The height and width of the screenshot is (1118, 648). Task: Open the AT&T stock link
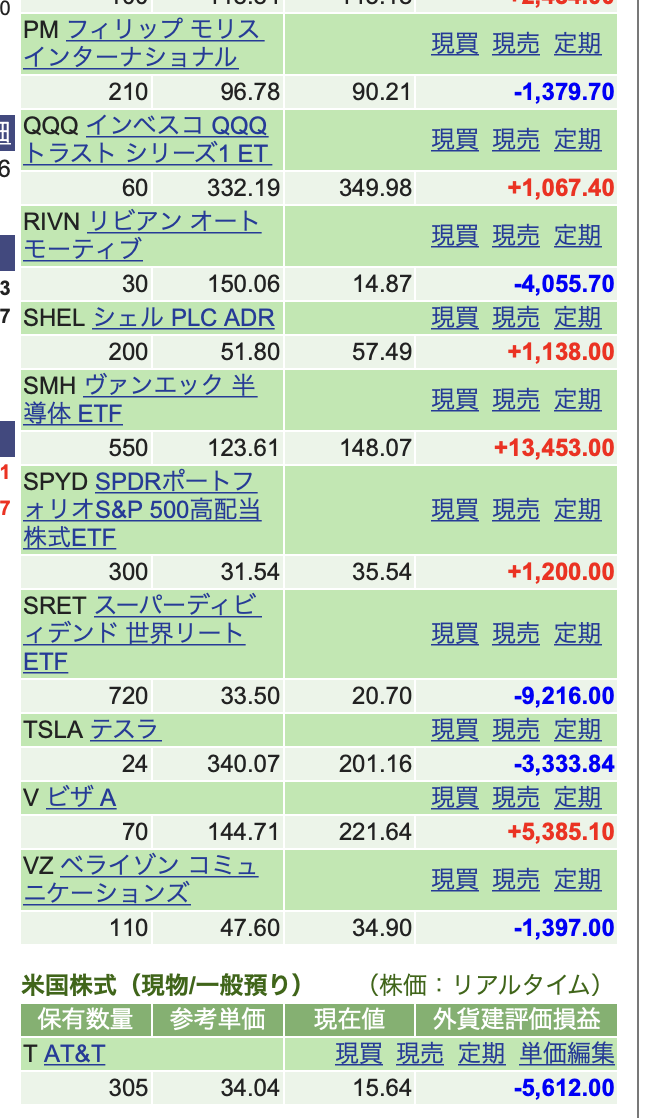point(74,1054)
